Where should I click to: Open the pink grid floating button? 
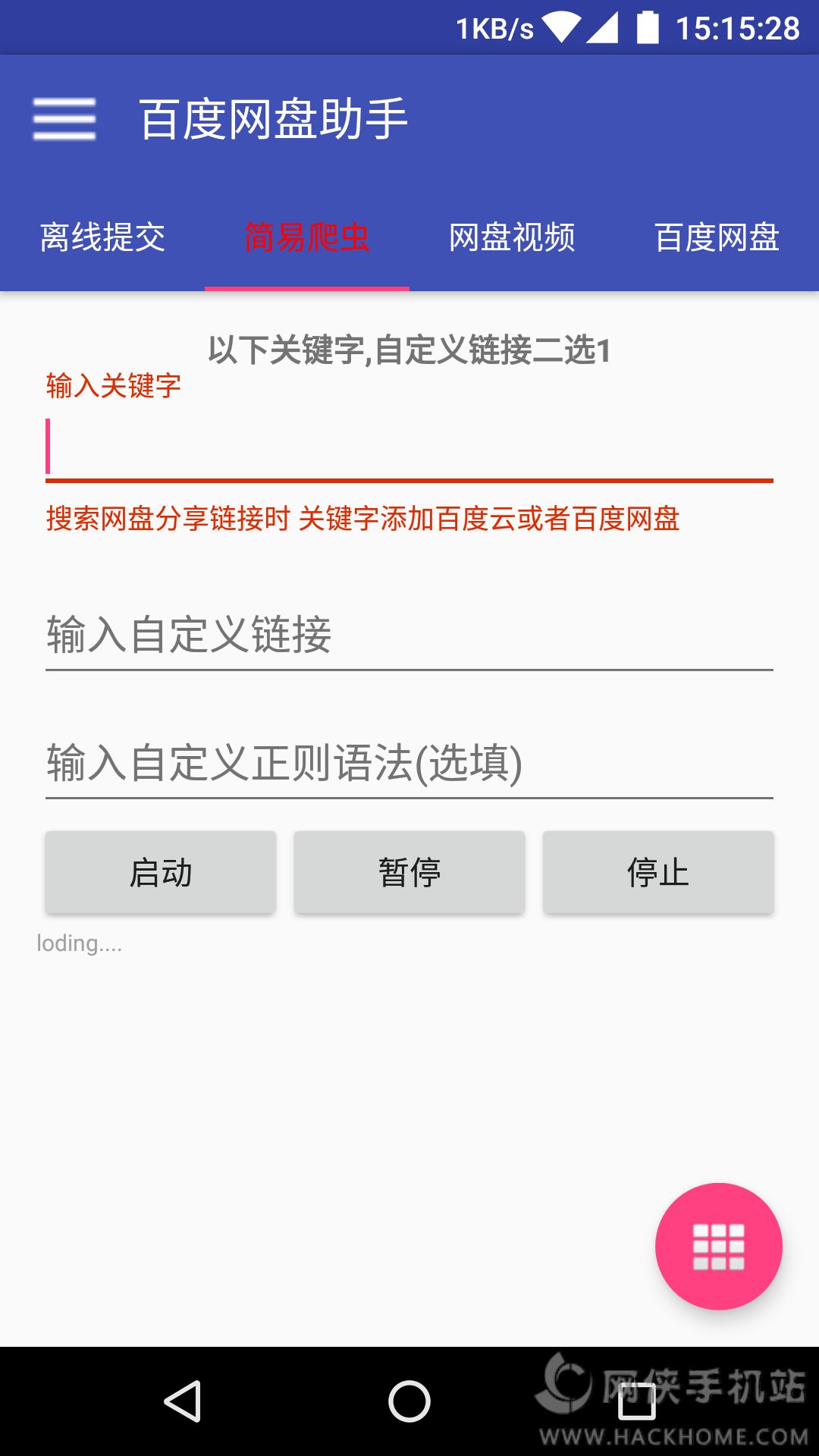coord(718,1246)
